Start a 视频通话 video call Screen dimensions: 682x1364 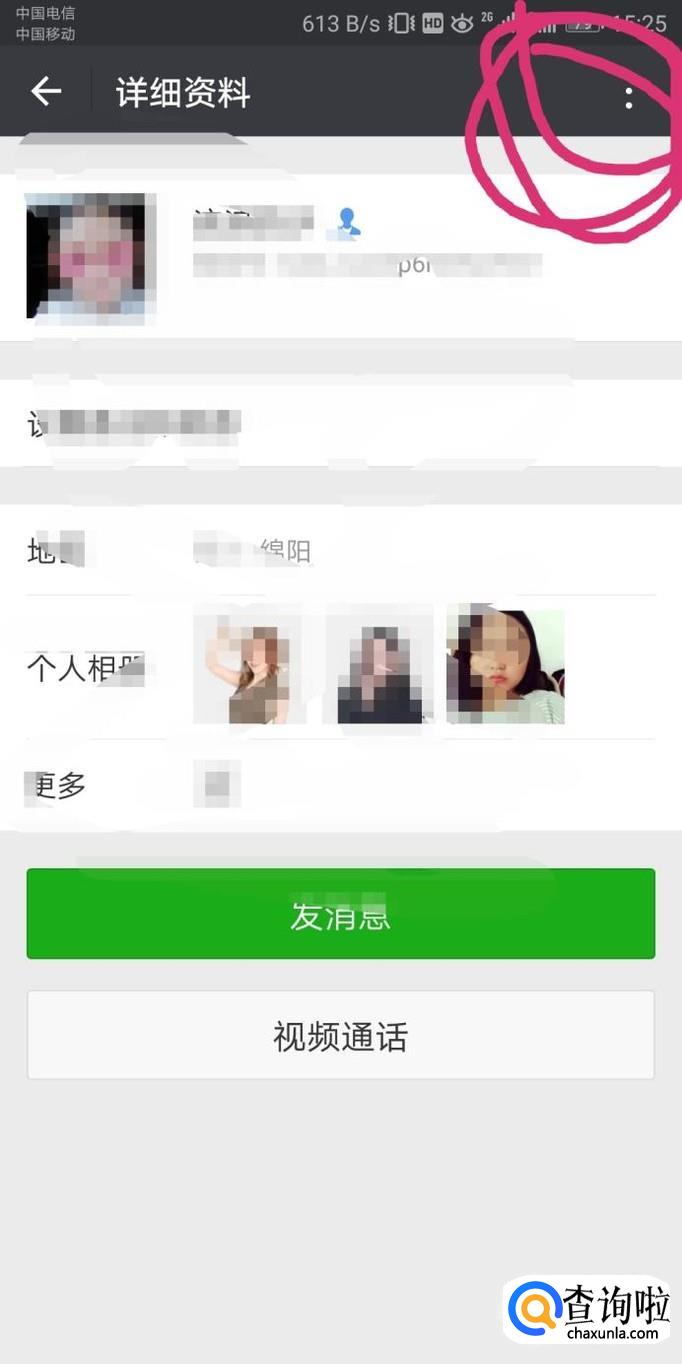tap(340, 1036)
